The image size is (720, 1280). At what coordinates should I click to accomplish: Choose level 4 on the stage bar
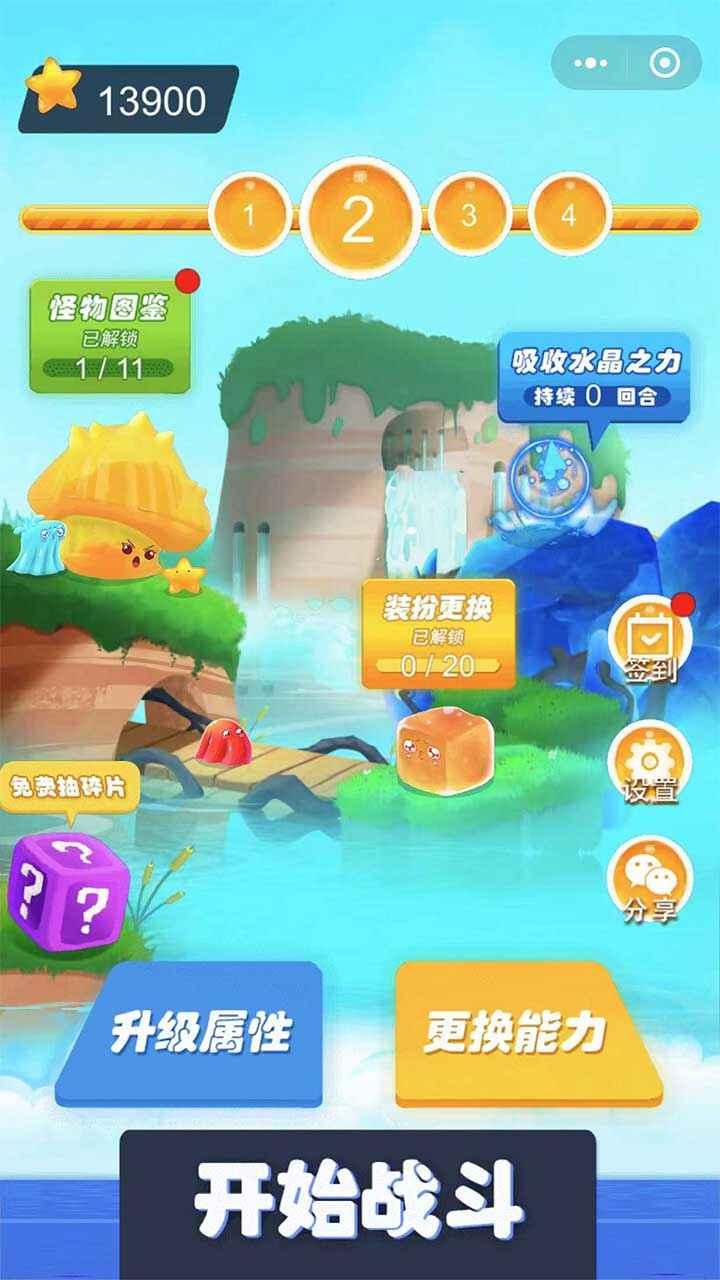click(x=569, y=215)
